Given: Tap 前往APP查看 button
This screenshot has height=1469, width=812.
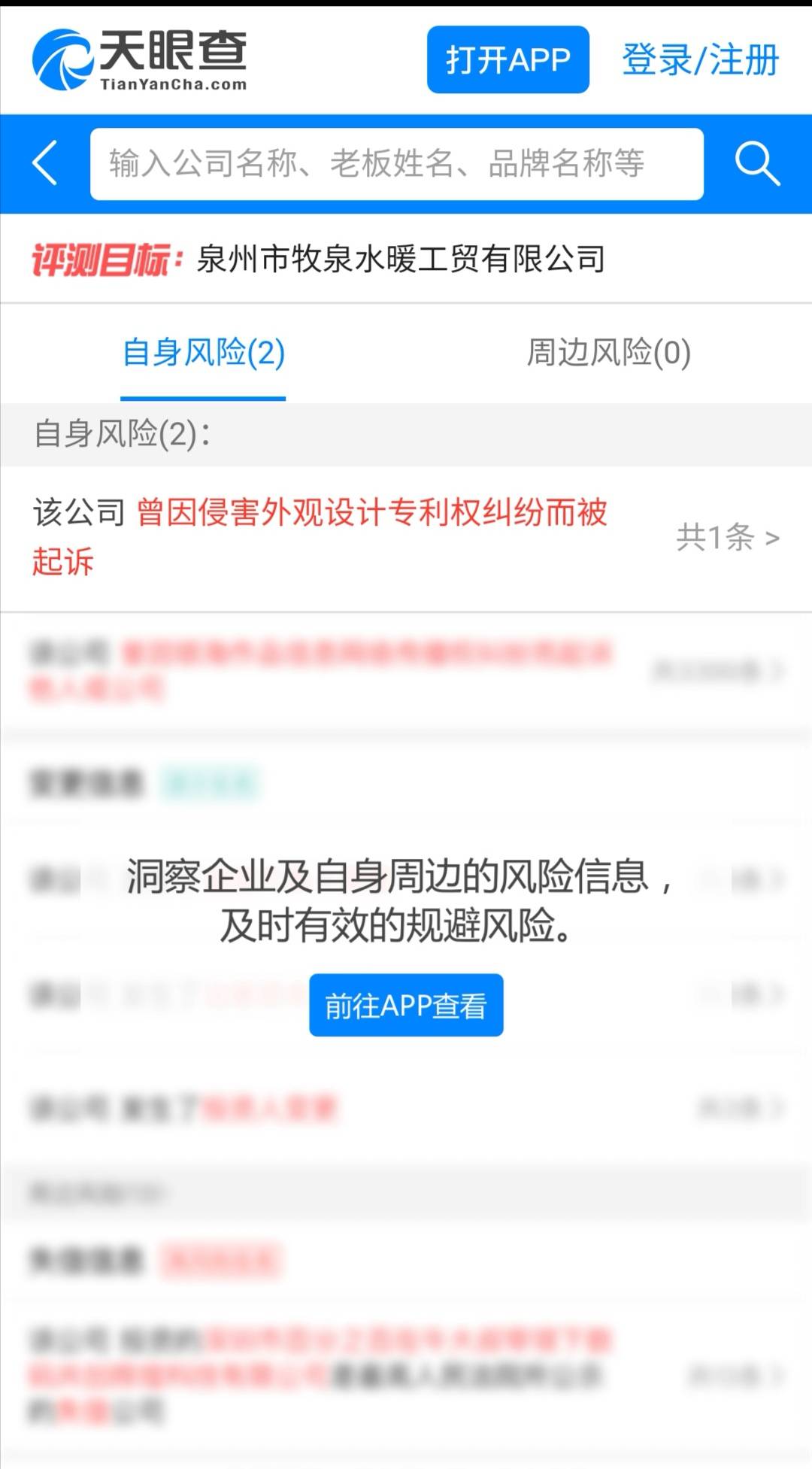Looking at the screenshot, I should [x=406, y=1006].
